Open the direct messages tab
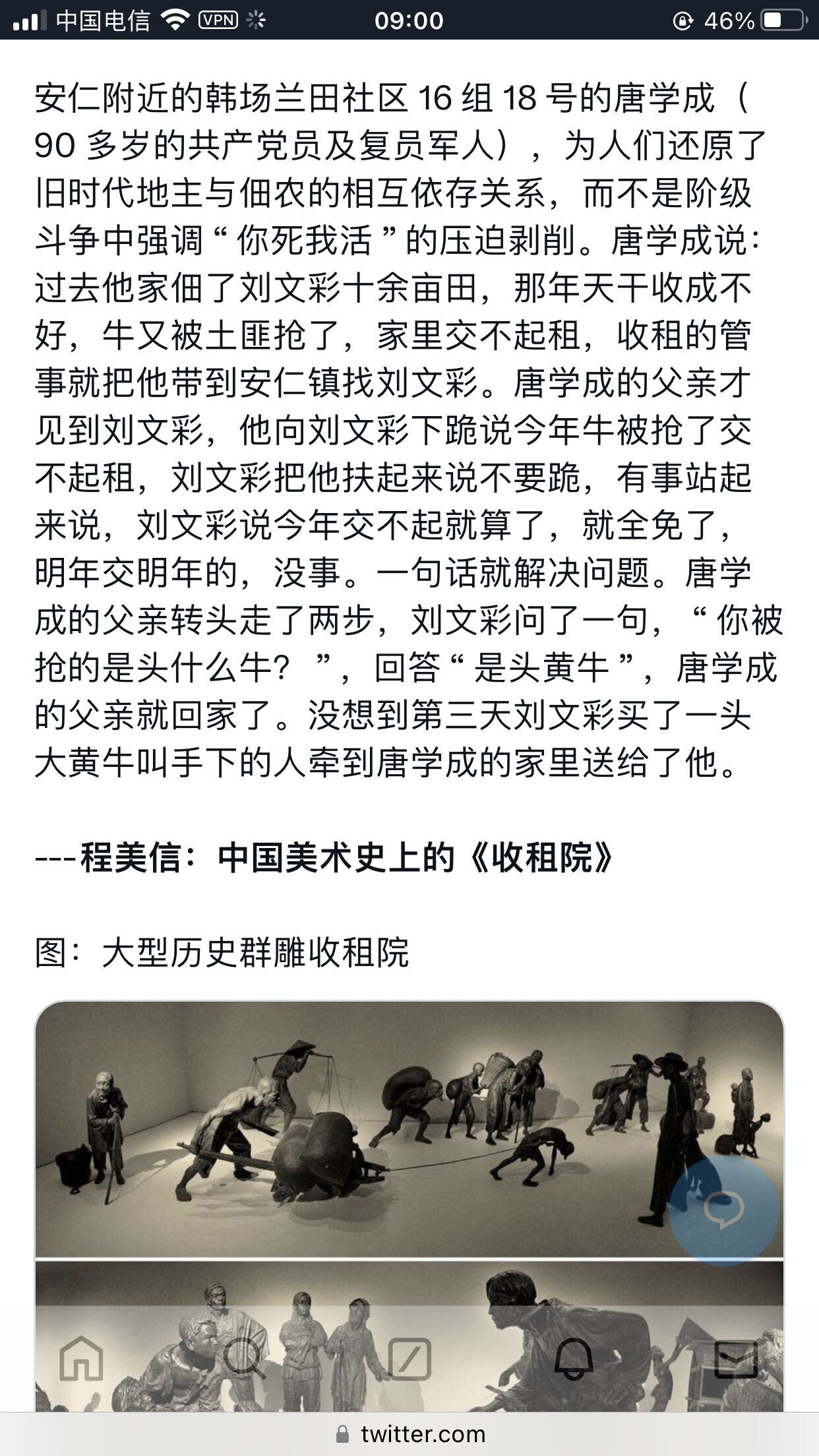The image size is (819, 1456). click(737, 1358)
